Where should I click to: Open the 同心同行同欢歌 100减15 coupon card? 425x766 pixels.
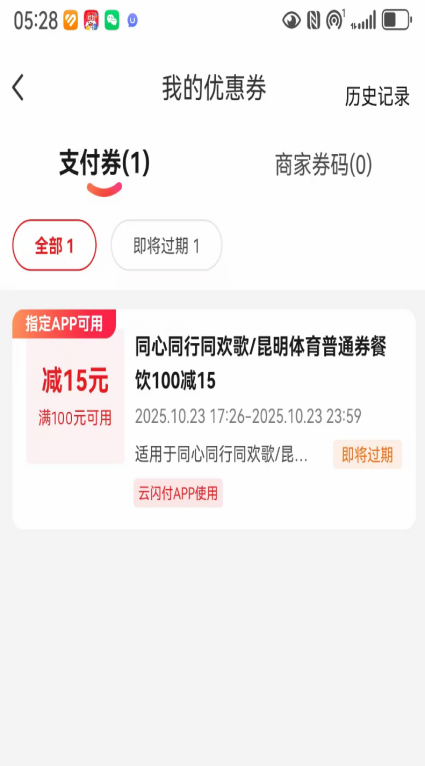[x=214, y=419]
